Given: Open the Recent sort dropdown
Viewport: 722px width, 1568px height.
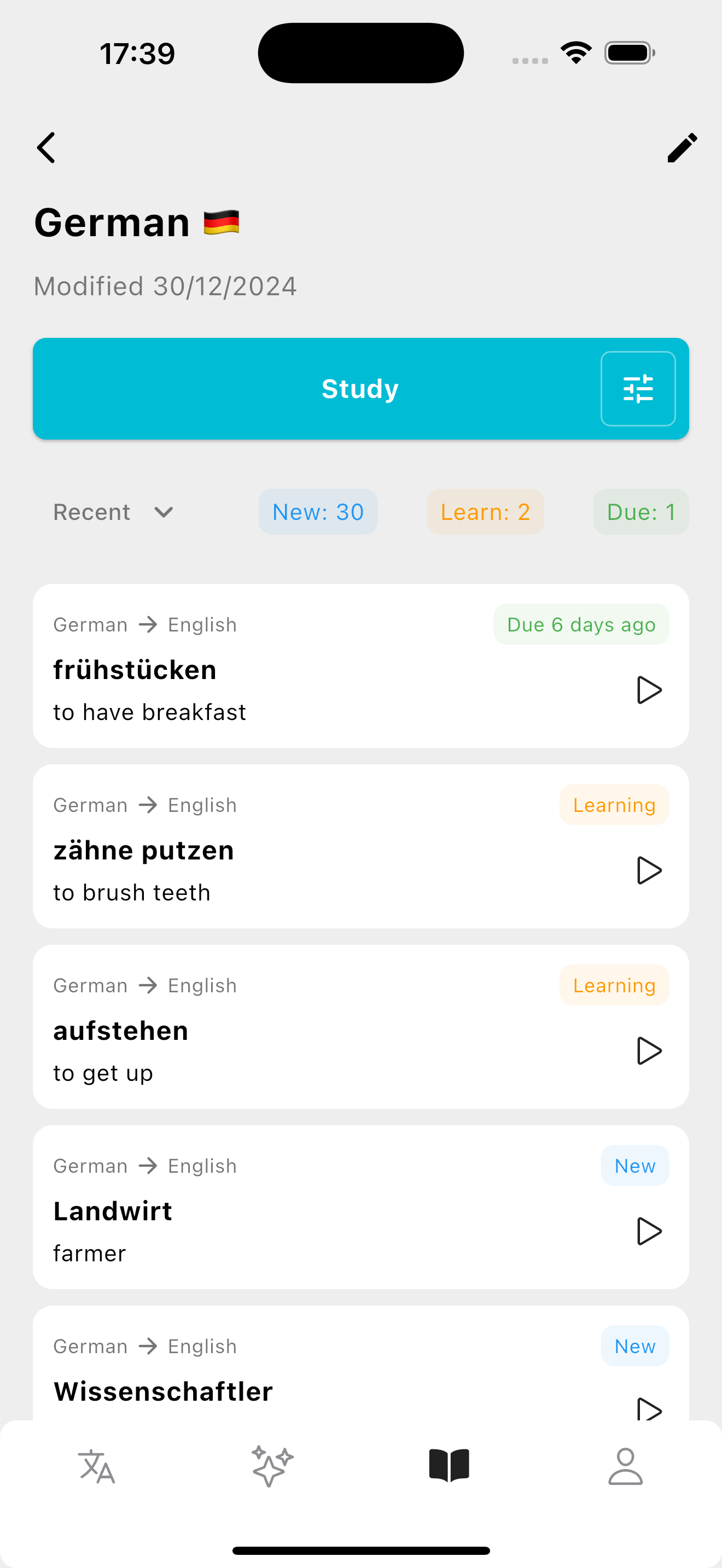Looking at the screenshot, I should click(113, 511).
